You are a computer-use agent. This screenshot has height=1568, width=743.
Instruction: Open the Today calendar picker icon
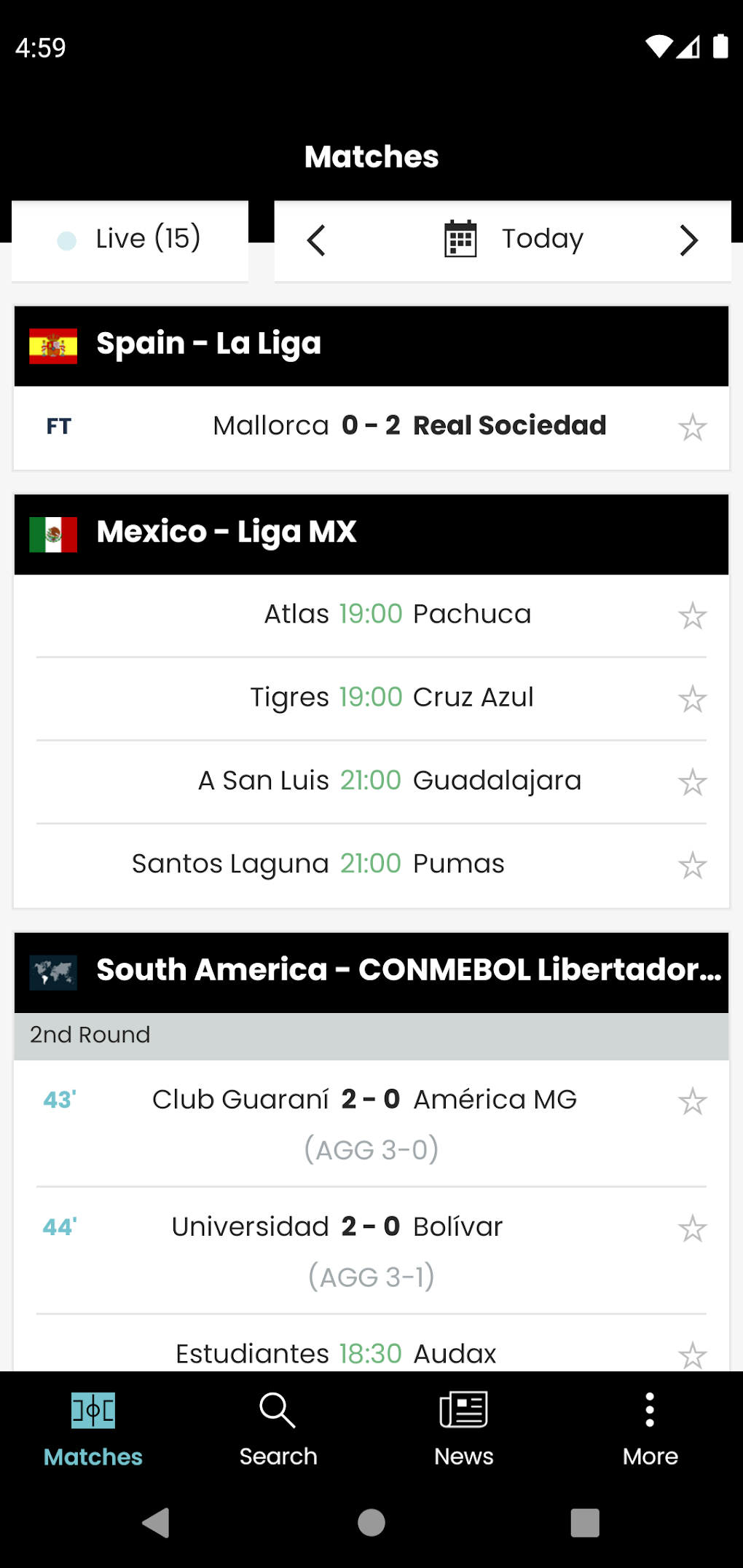(x=460, y=239)
